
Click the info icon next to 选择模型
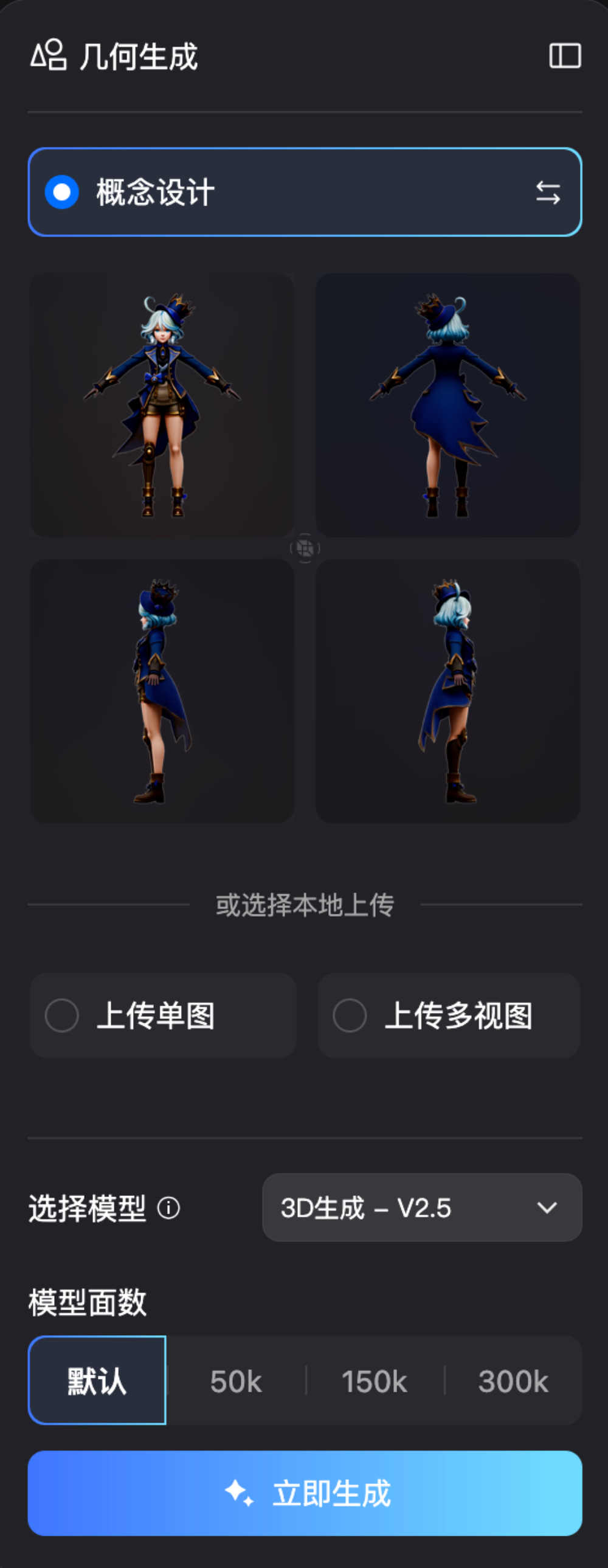click(x=168, y=1208)
